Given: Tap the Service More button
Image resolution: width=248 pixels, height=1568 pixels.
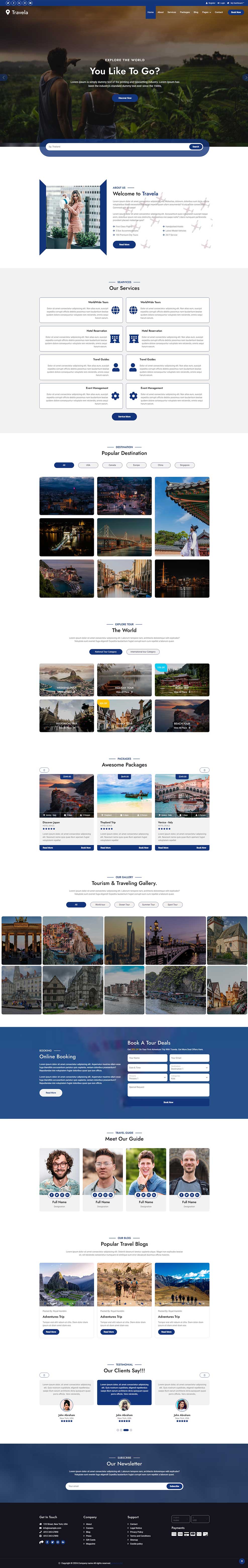Looking at the screenshot, I should (124, 416).
